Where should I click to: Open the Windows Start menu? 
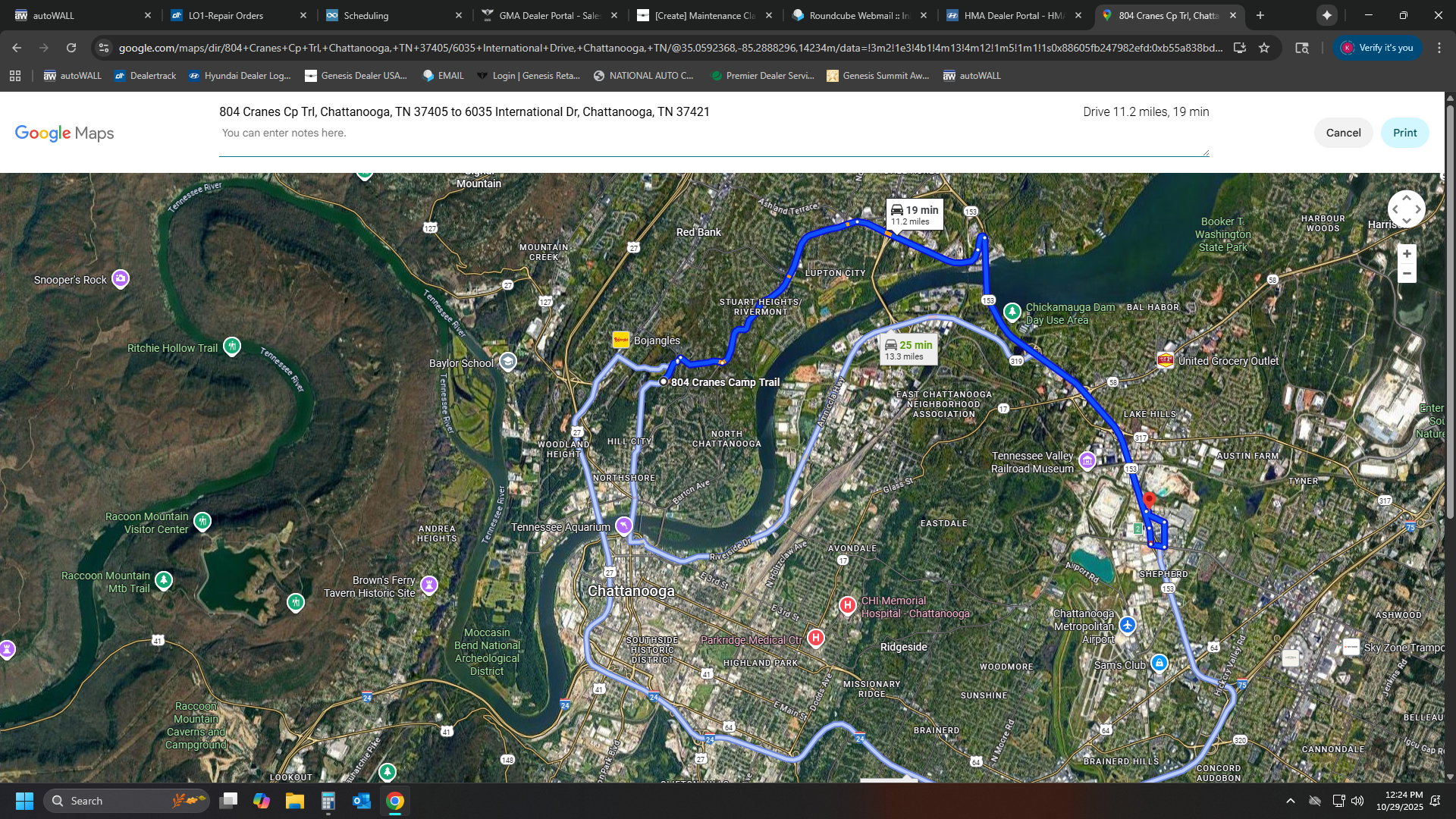[24, 801]
